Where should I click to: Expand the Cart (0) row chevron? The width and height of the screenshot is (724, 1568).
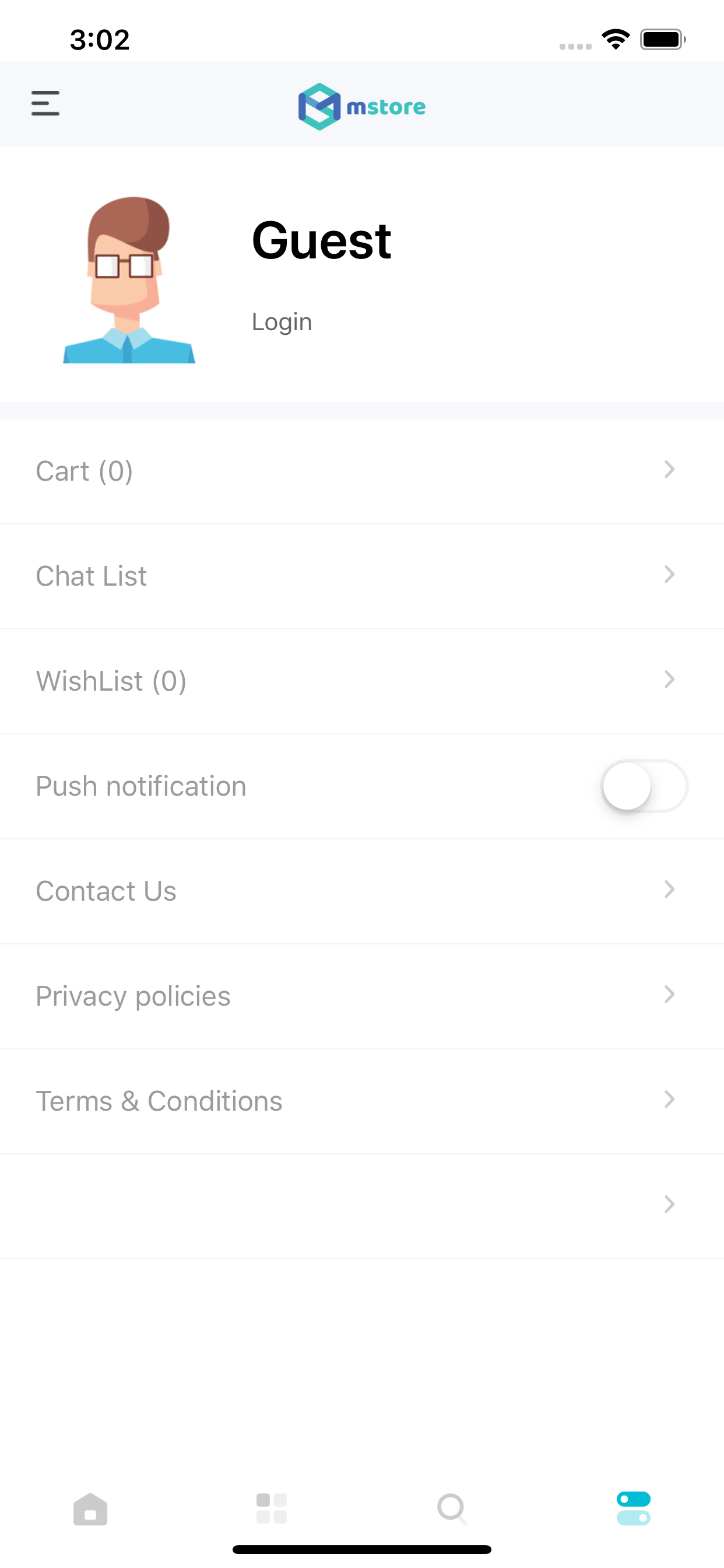670,470
